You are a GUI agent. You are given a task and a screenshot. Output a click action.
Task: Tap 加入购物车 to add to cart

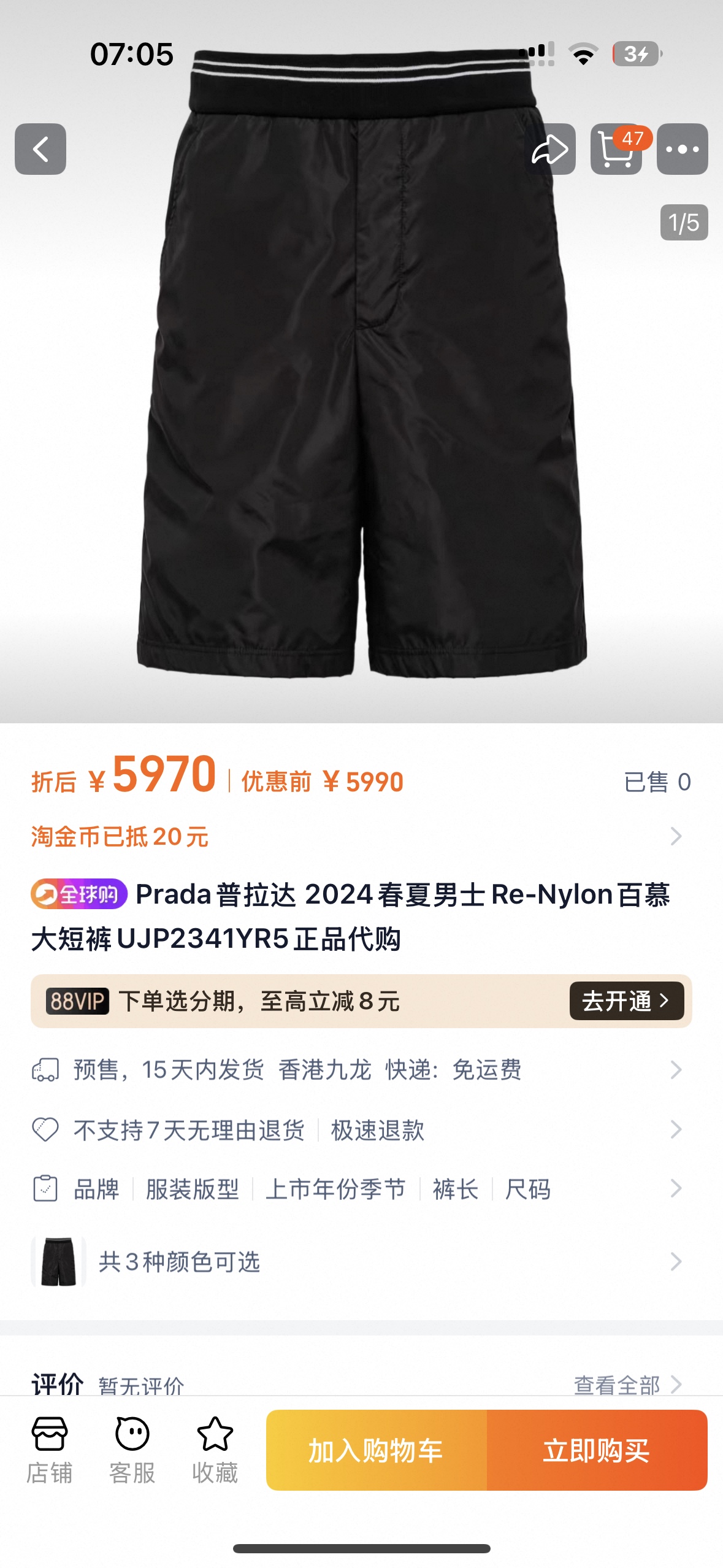376,1450
